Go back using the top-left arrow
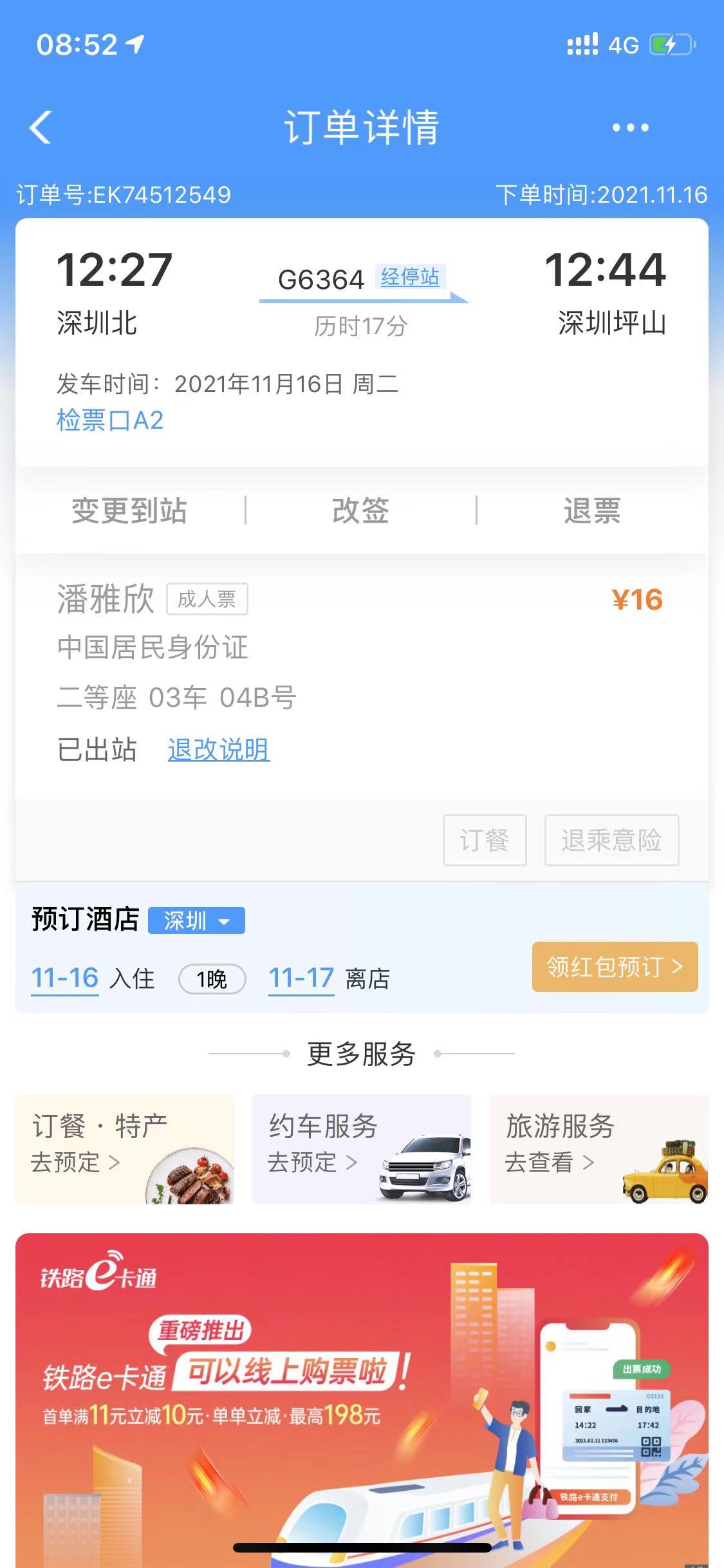724x1568 pixels. coord(40,127)
